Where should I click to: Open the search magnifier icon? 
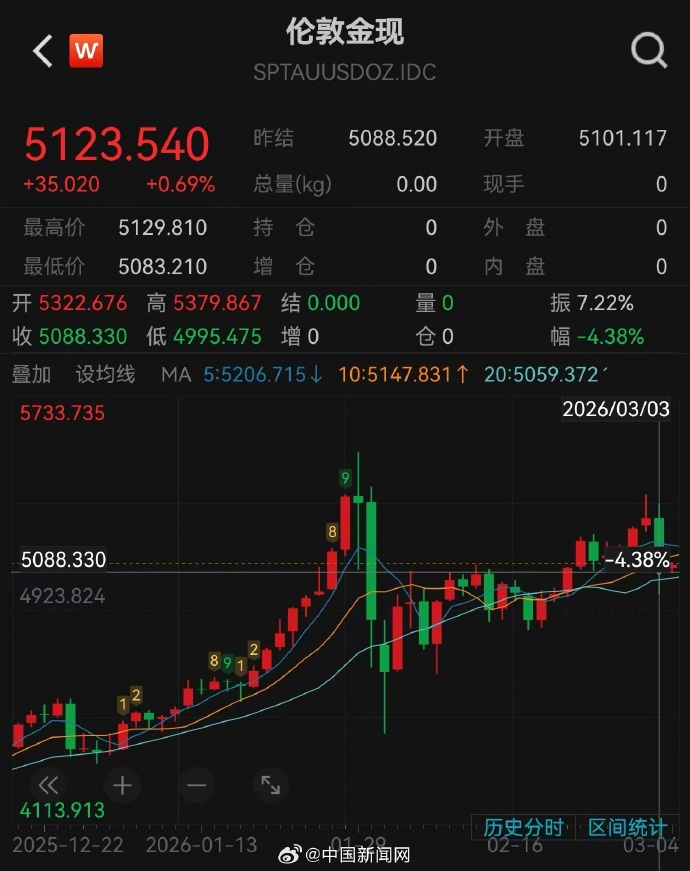(649, 50)
